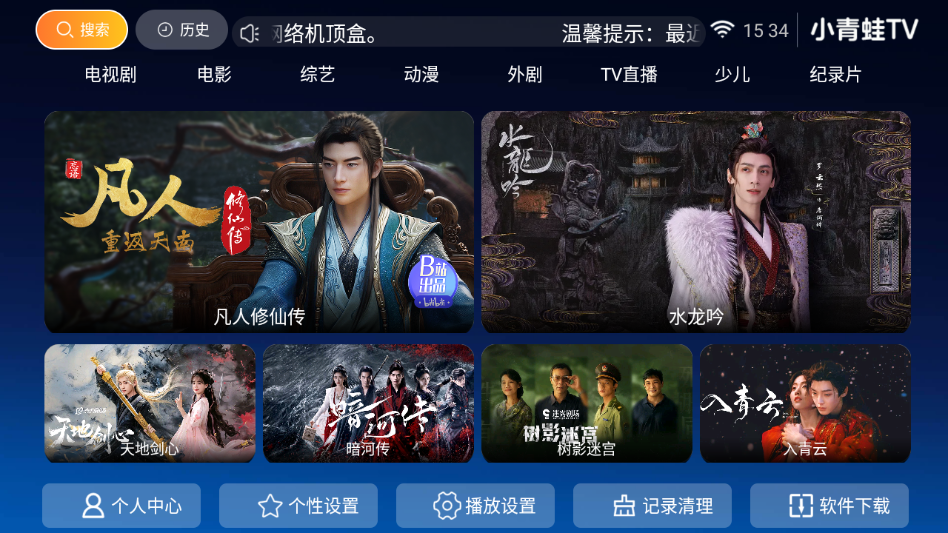
Task: Switch to the TV直播 tab
Action: tap(629, 75)
